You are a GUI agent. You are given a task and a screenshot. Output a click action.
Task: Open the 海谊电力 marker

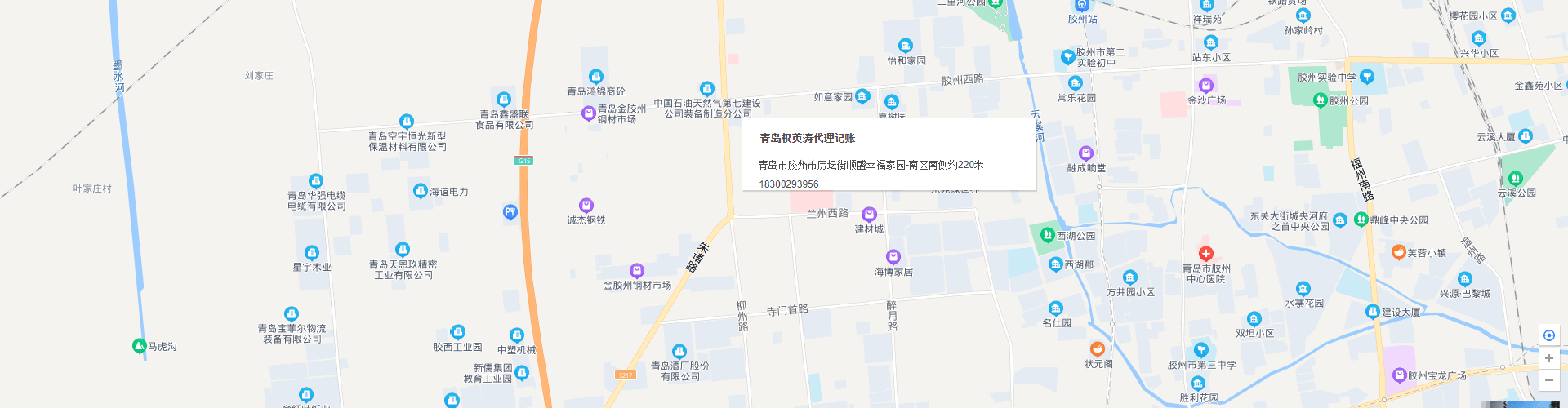pyautogui.click(x=420, y=191)
